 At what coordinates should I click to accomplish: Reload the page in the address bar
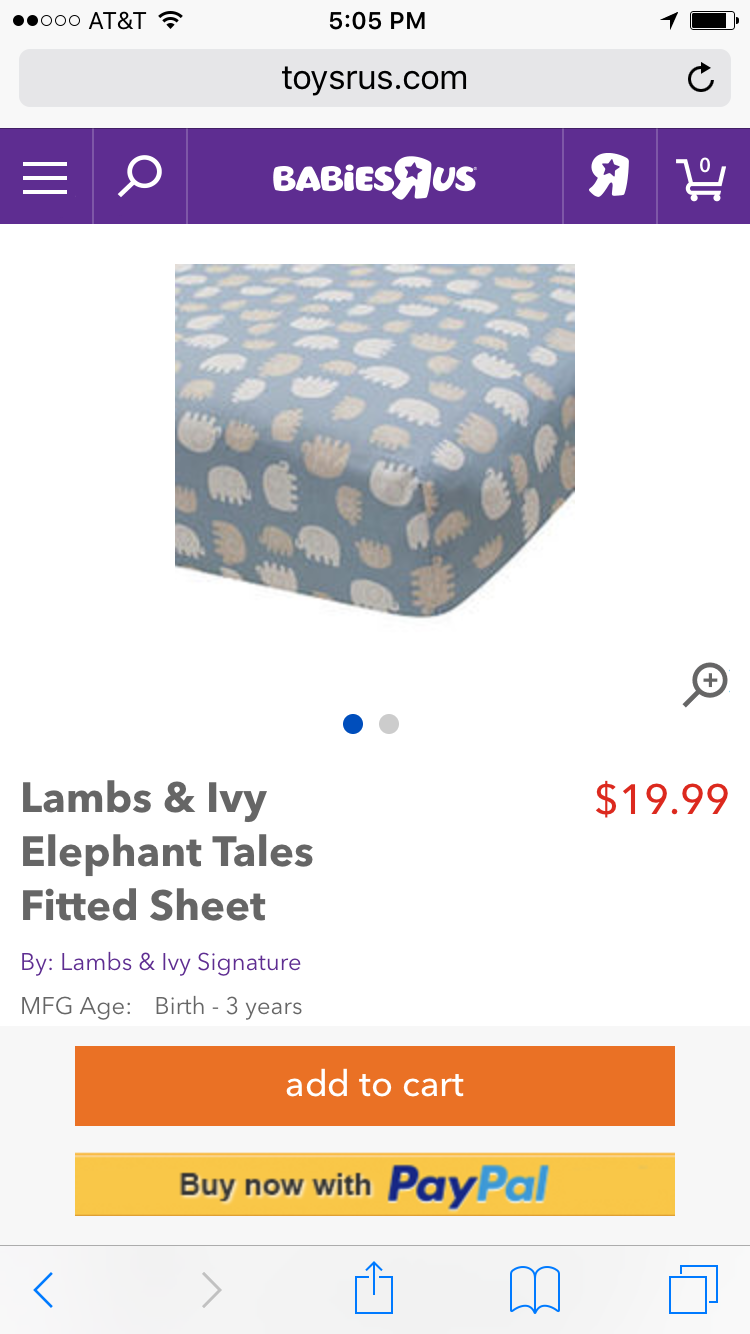(x=701, y=78)
